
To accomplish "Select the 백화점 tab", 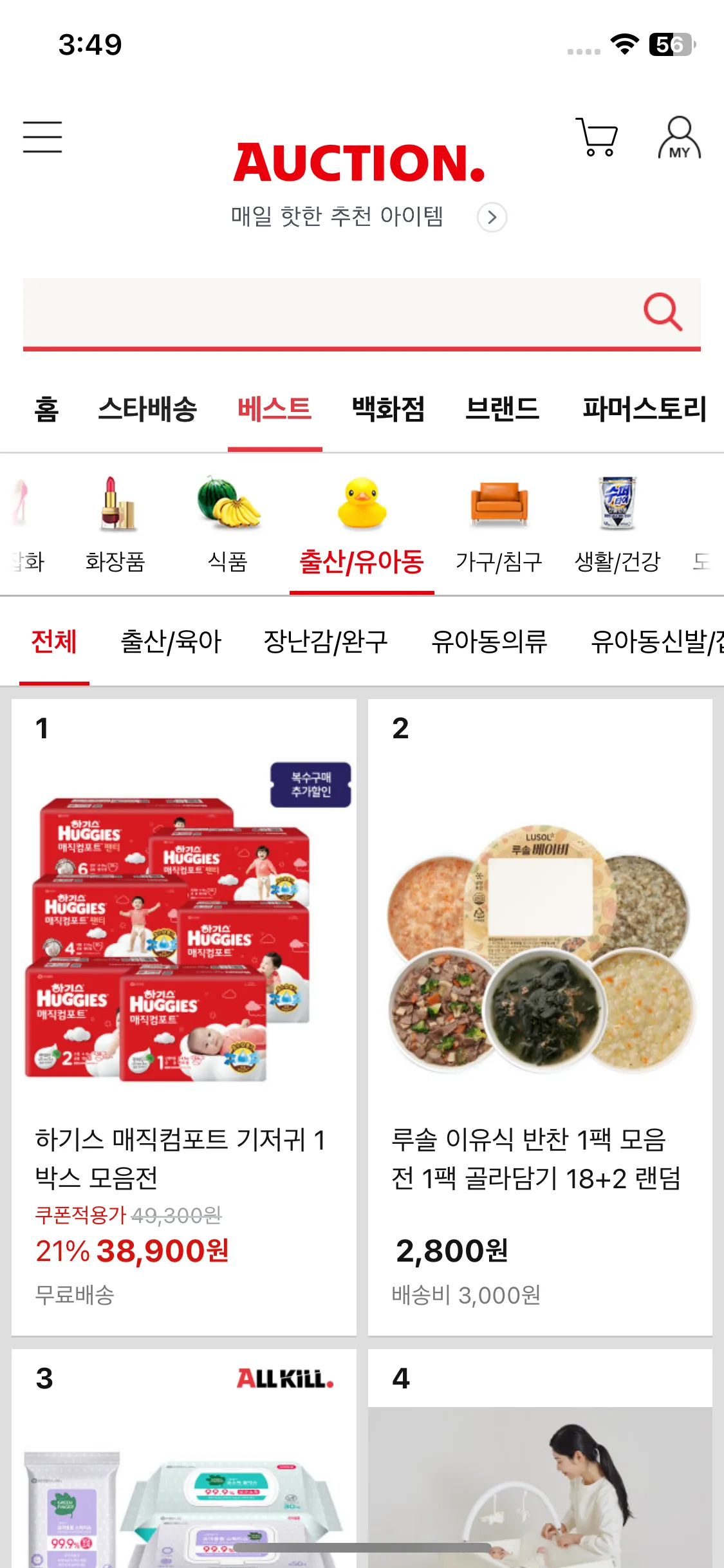I will click(x=389, y=409).
